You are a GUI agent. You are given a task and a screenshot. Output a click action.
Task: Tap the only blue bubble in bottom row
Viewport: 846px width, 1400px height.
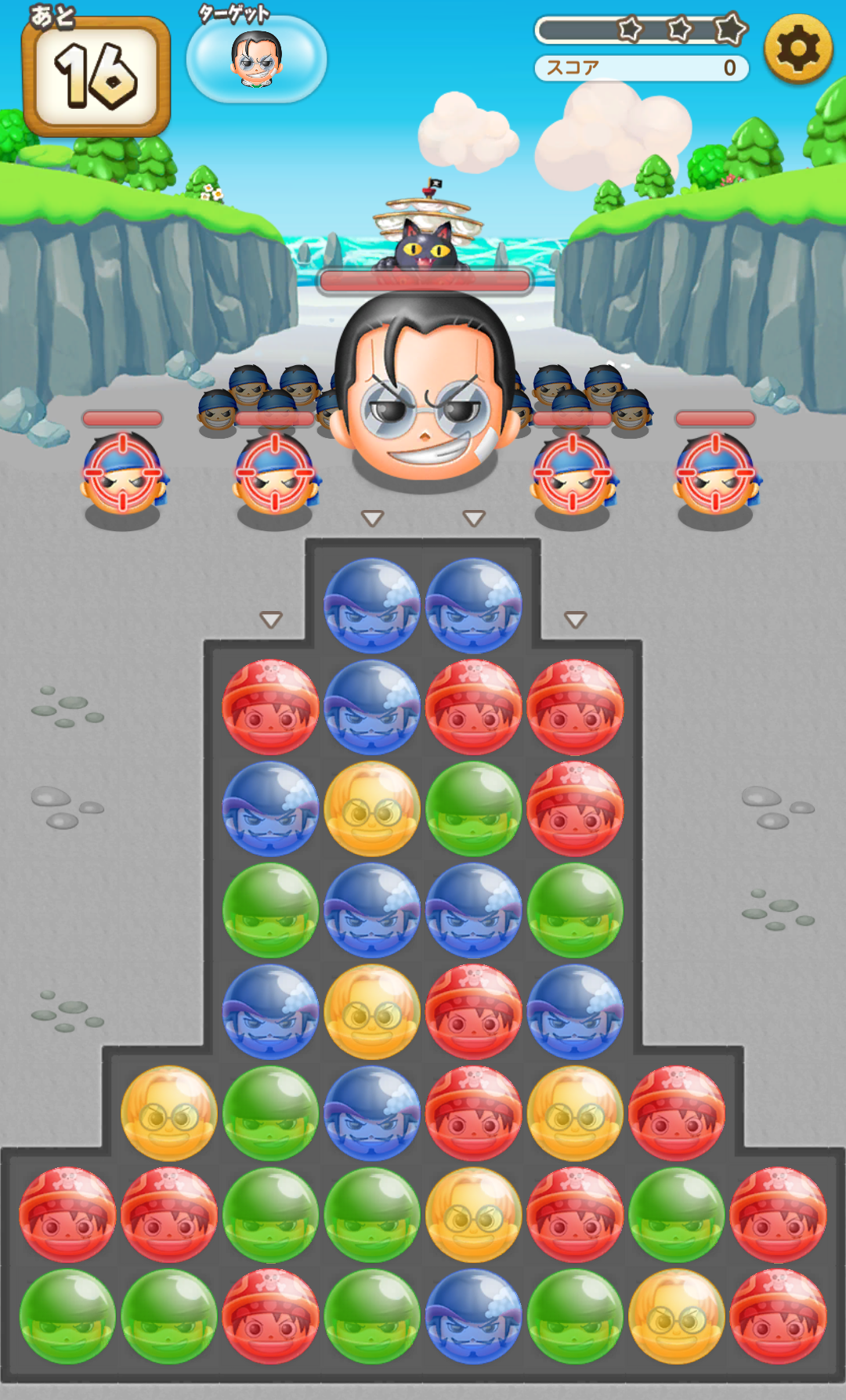[x=473, y=1316]
